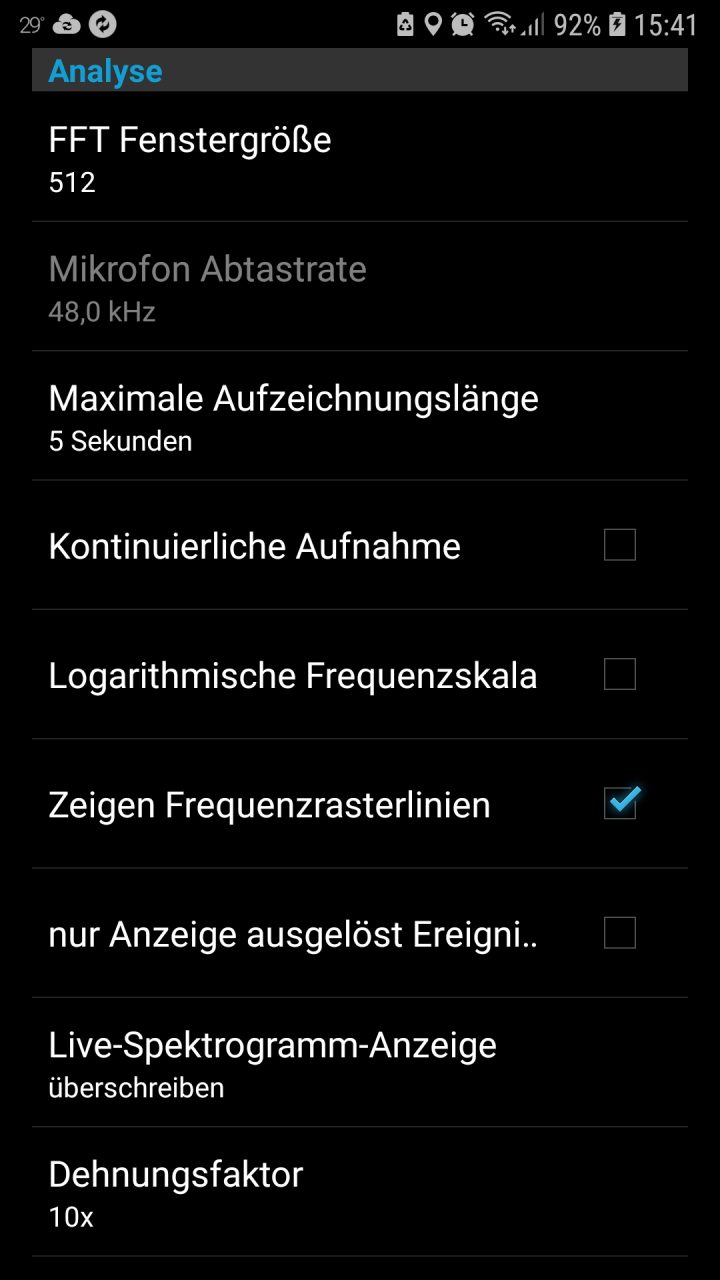Viewport: 720px width, 1280px height.
Task: Check the Logarithmische Frequenzskala box
Action: (x=620, y=674)
